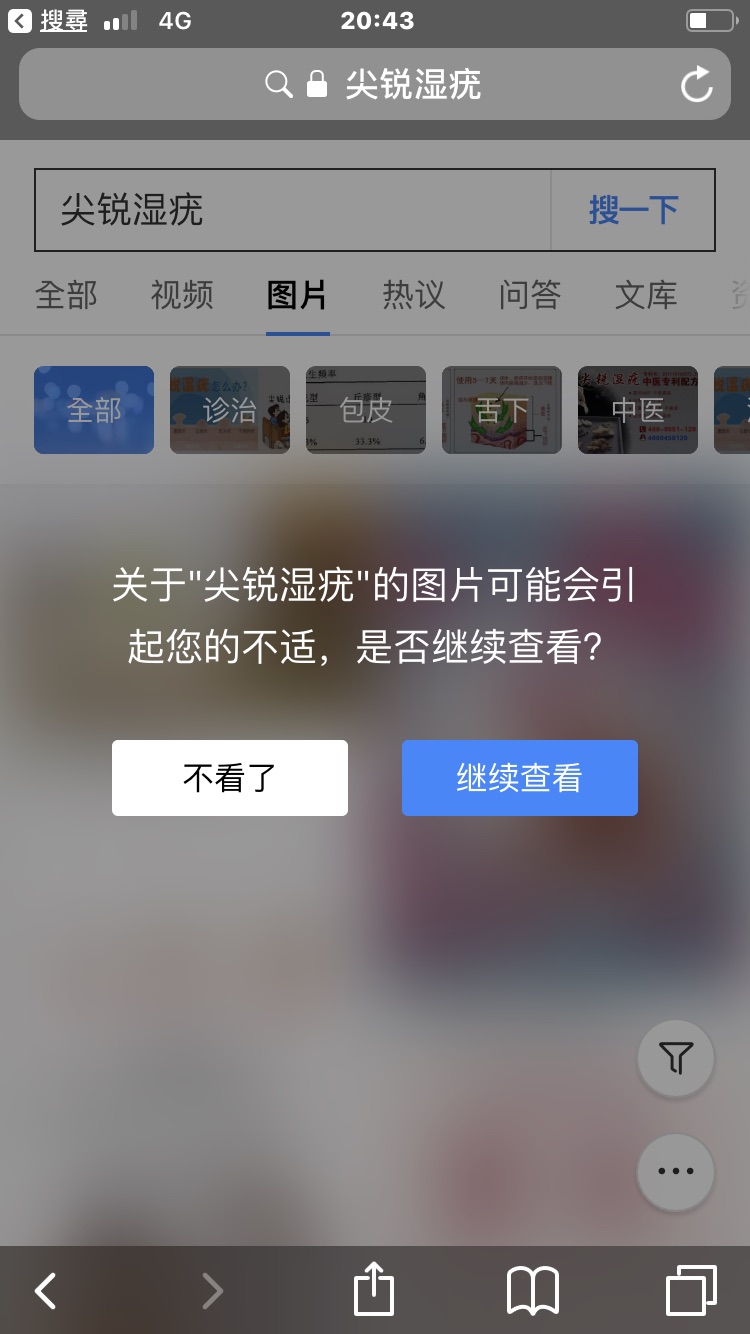Viewport: 750px width, 1334px height.
Task: Reload the page in address bar
Action: click(x=697, y=85)
